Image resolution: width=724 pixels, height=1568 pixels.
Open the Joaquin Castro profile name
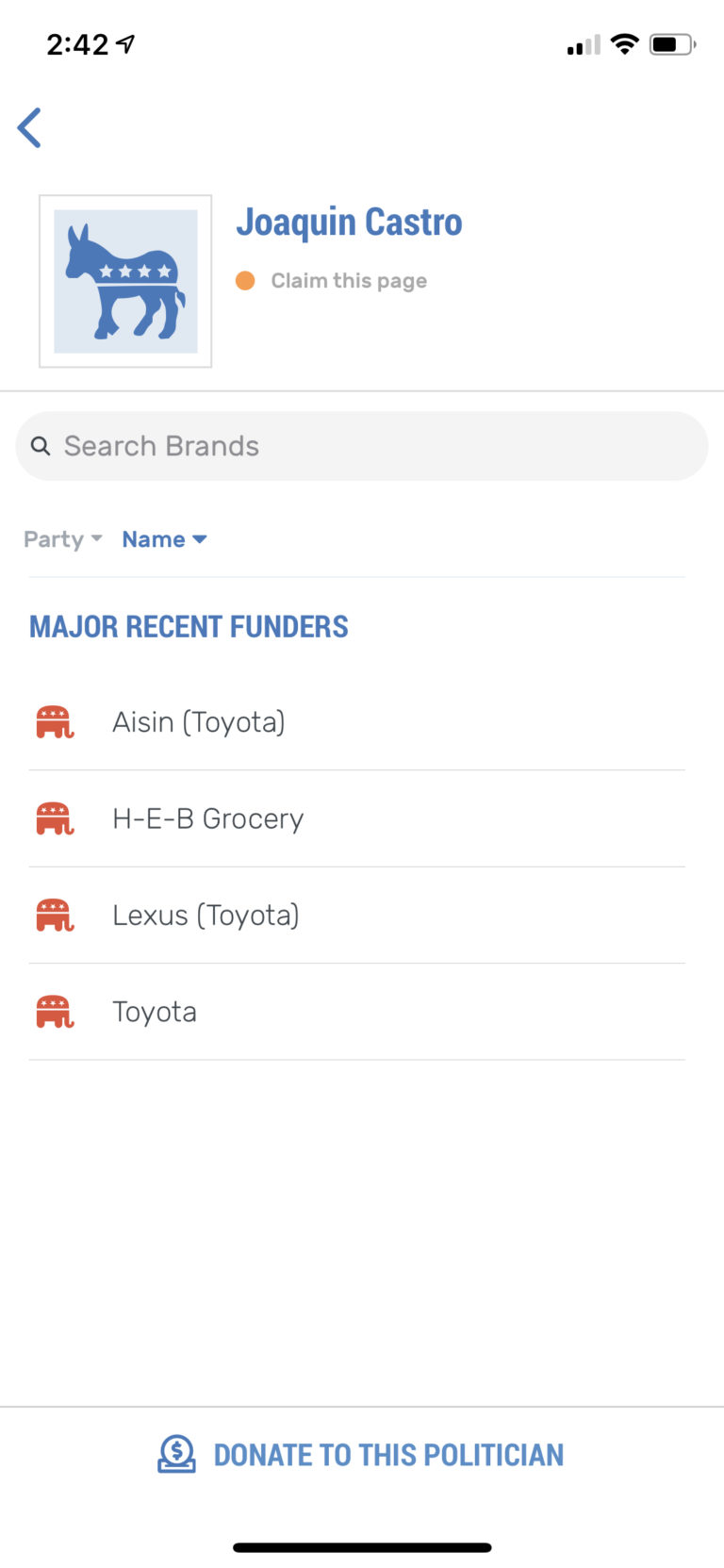(350, 222)
